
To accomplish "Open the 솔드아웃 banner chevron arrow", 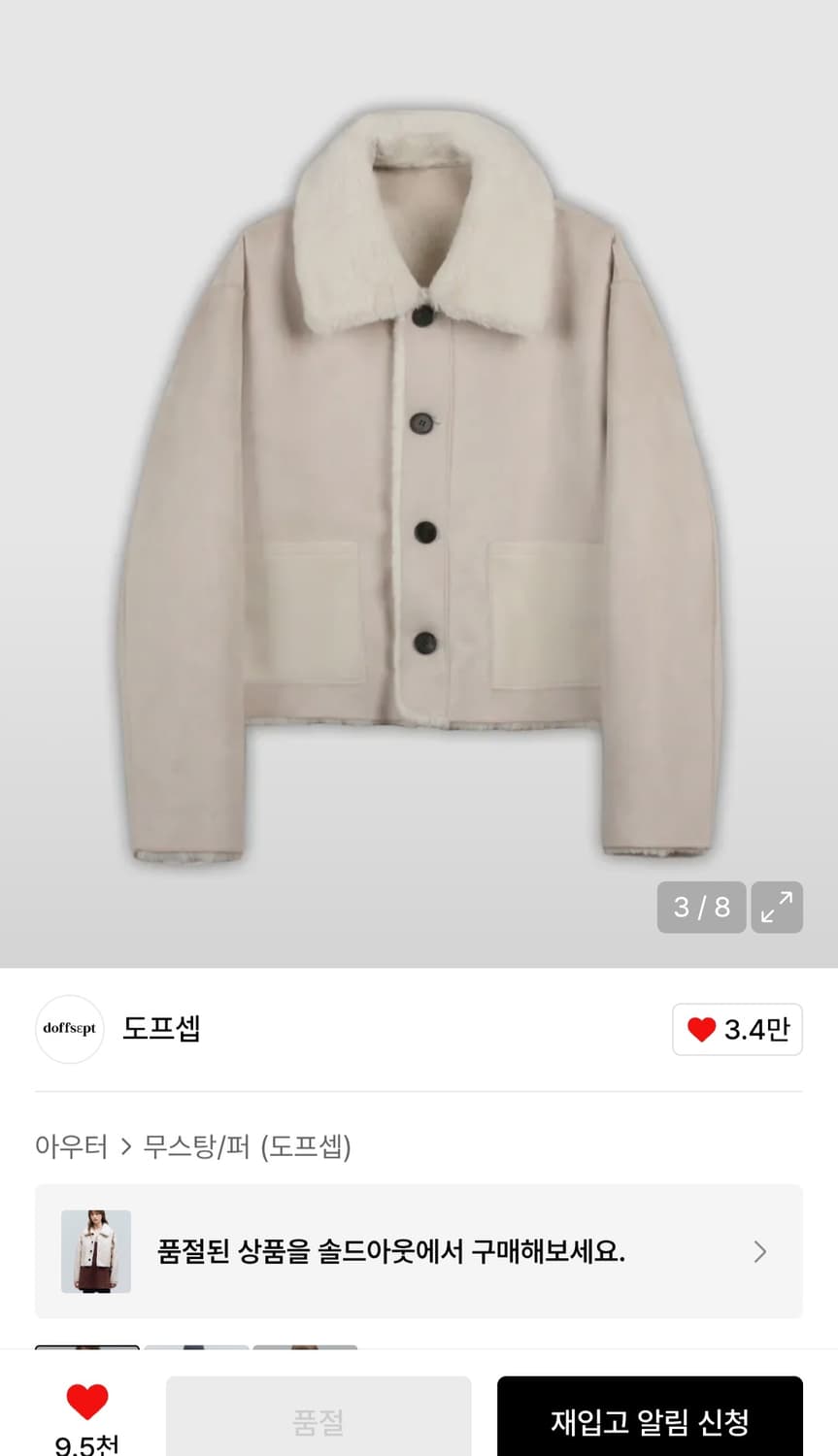I will tap(760, 1251).
